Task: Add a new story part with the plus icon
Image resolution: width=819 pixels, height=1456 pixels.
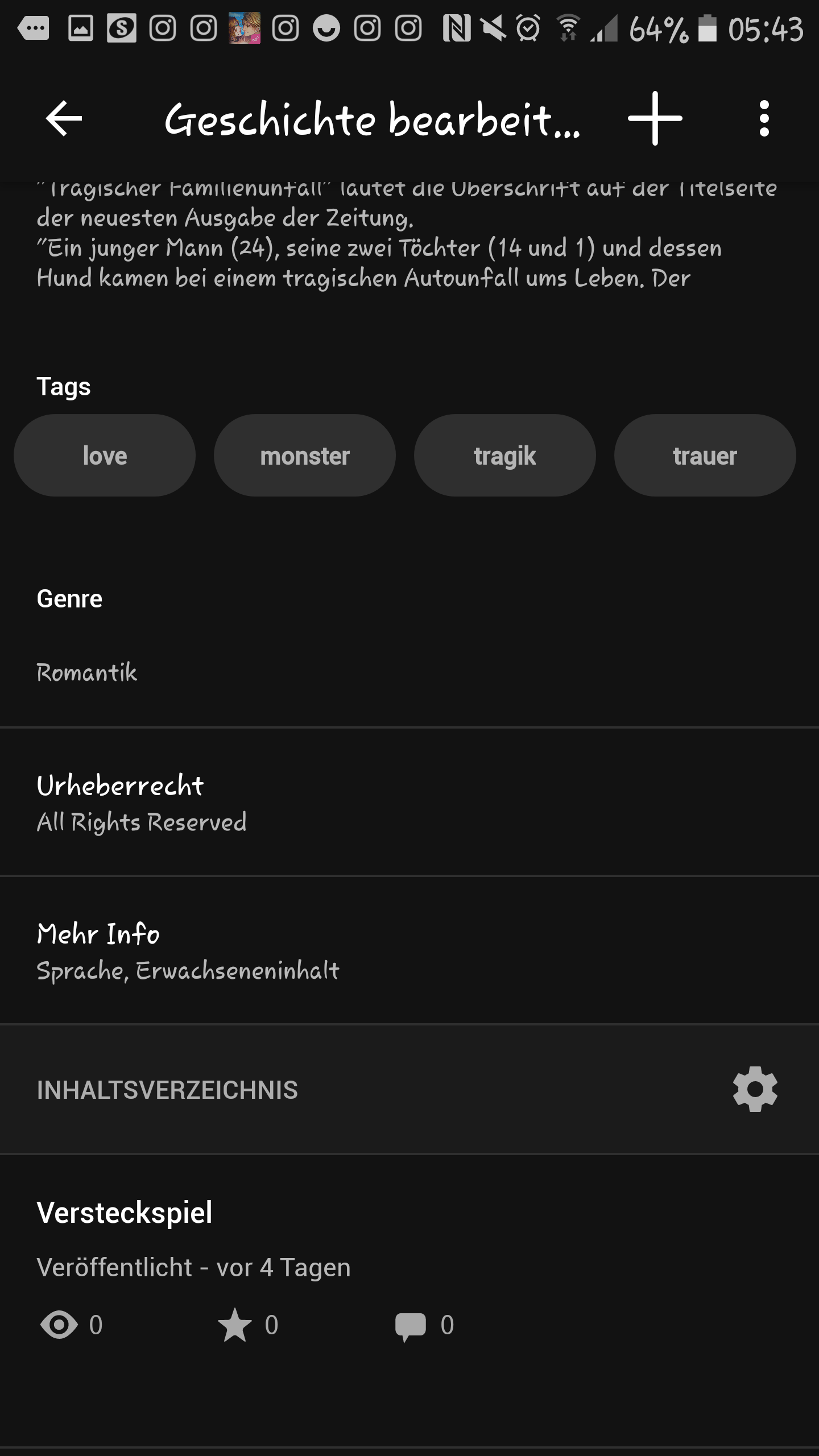Action: click(x=654, y=119)
